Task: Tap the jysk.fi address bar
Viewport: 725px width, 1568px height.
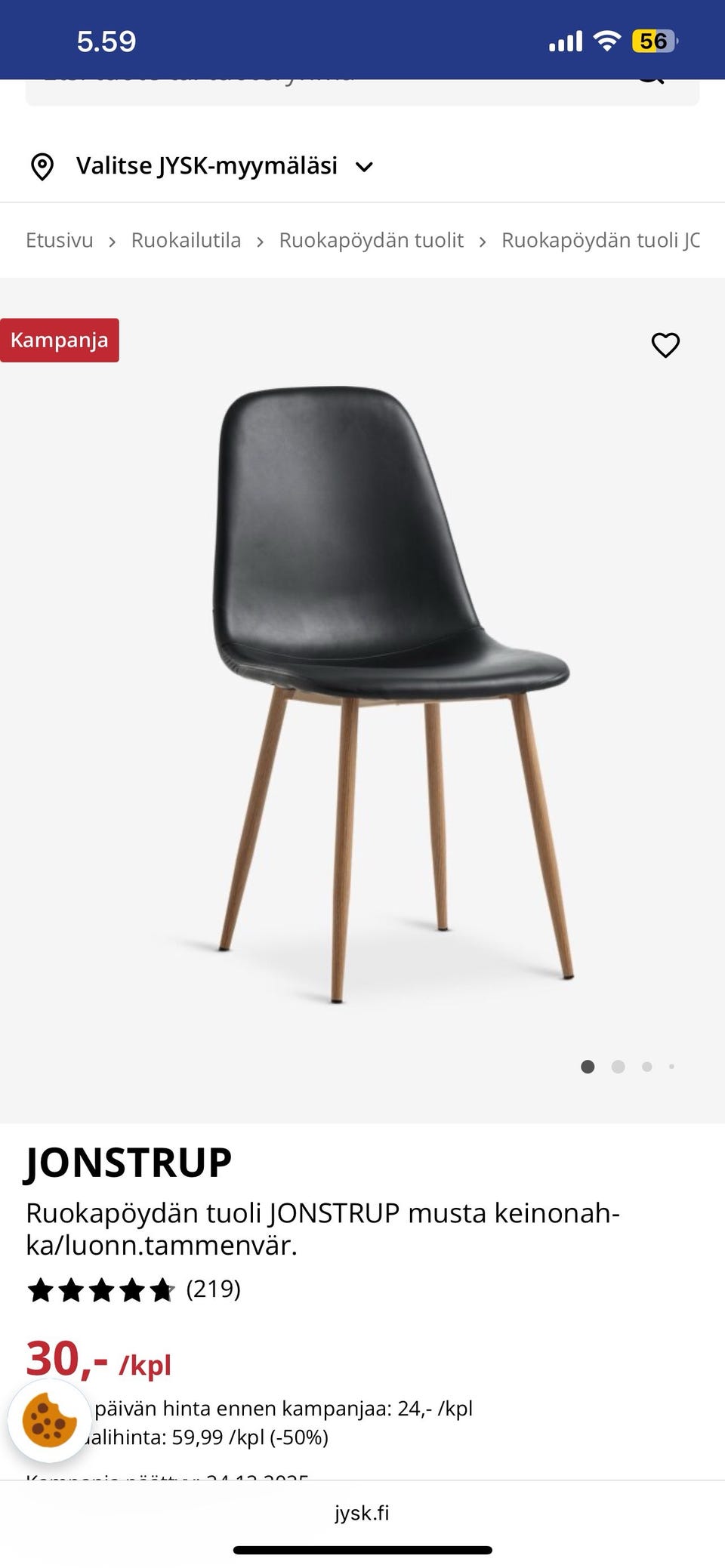Action: [362, 1513]
